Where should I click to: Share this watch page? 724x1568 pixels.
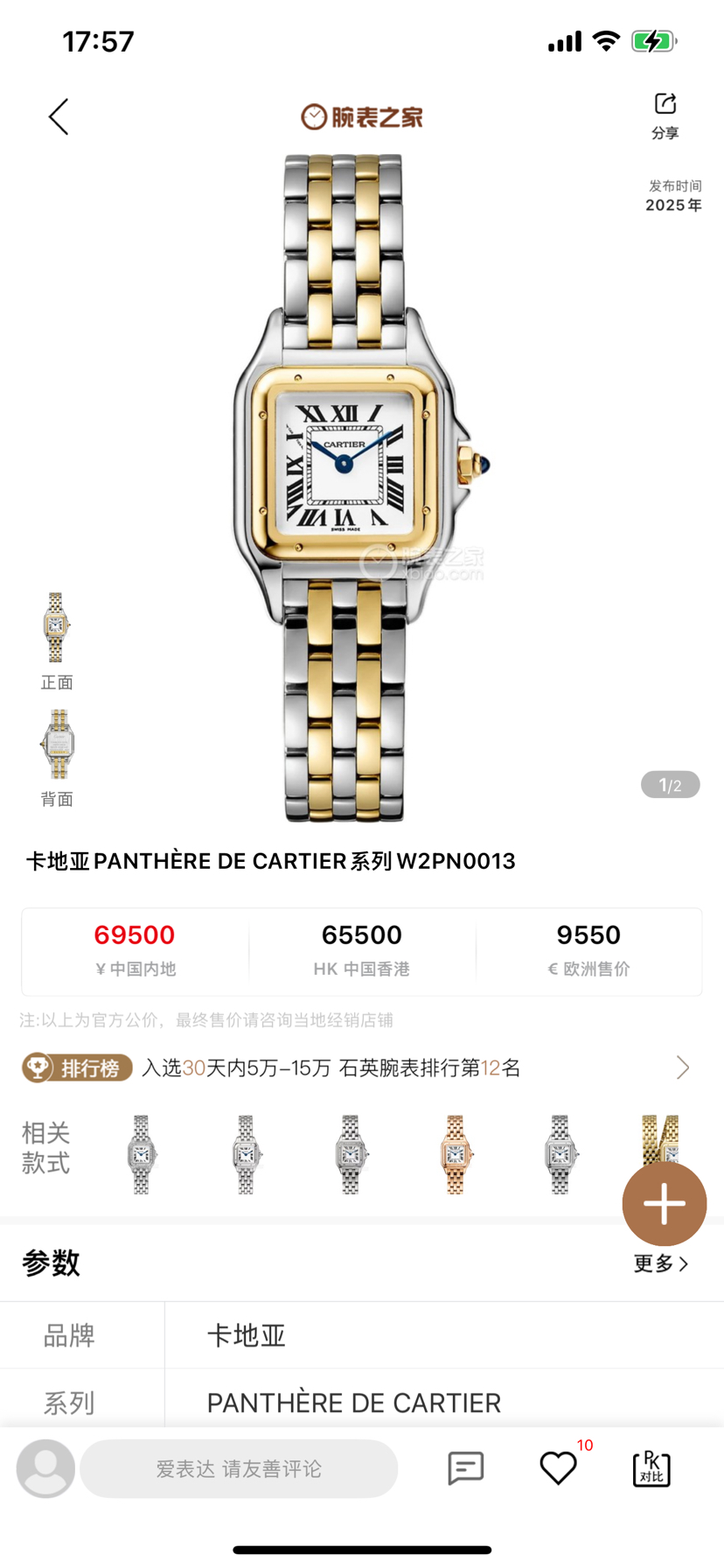coord(665,115)
